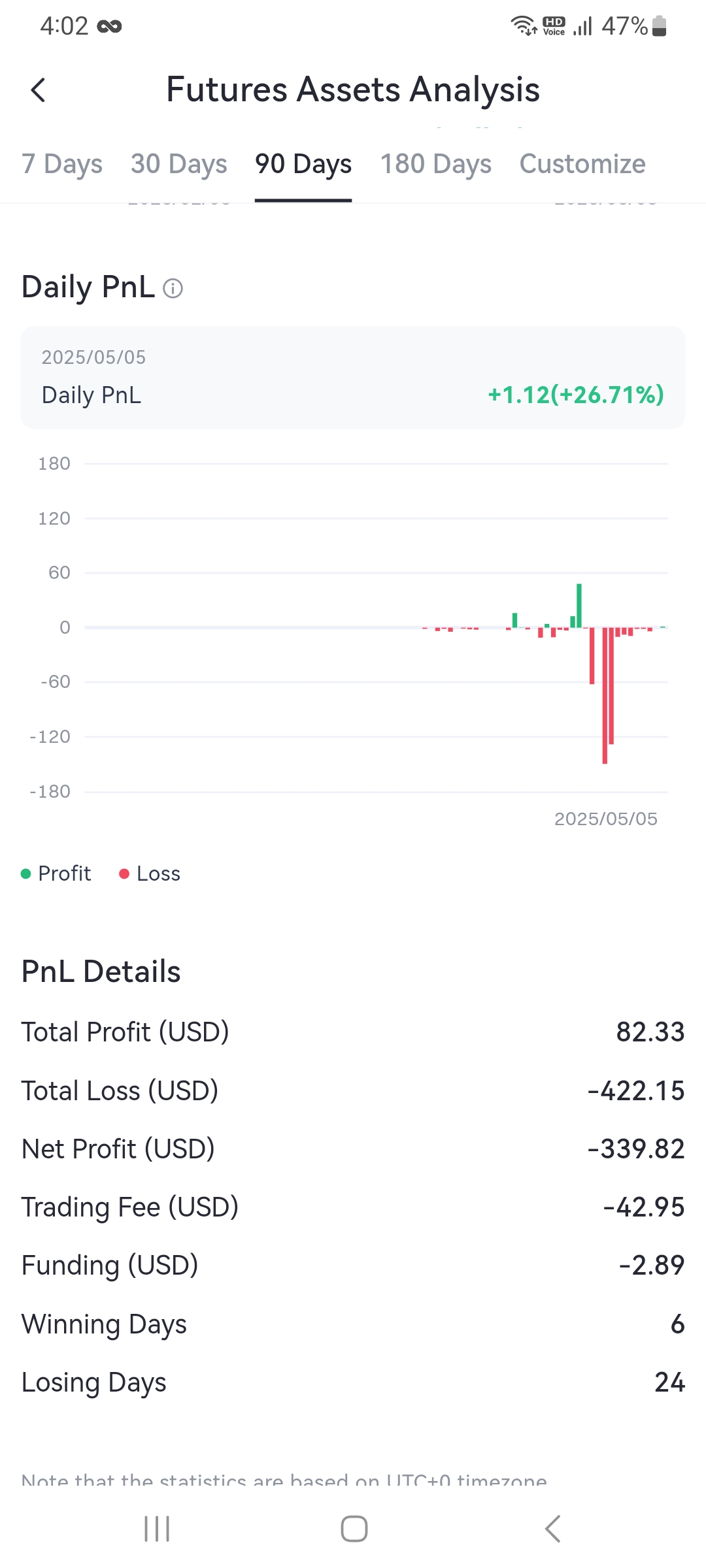Open the Daily PnL info icon
Viewport: 706px width, 1568px height.
click(x=173, y=288)
